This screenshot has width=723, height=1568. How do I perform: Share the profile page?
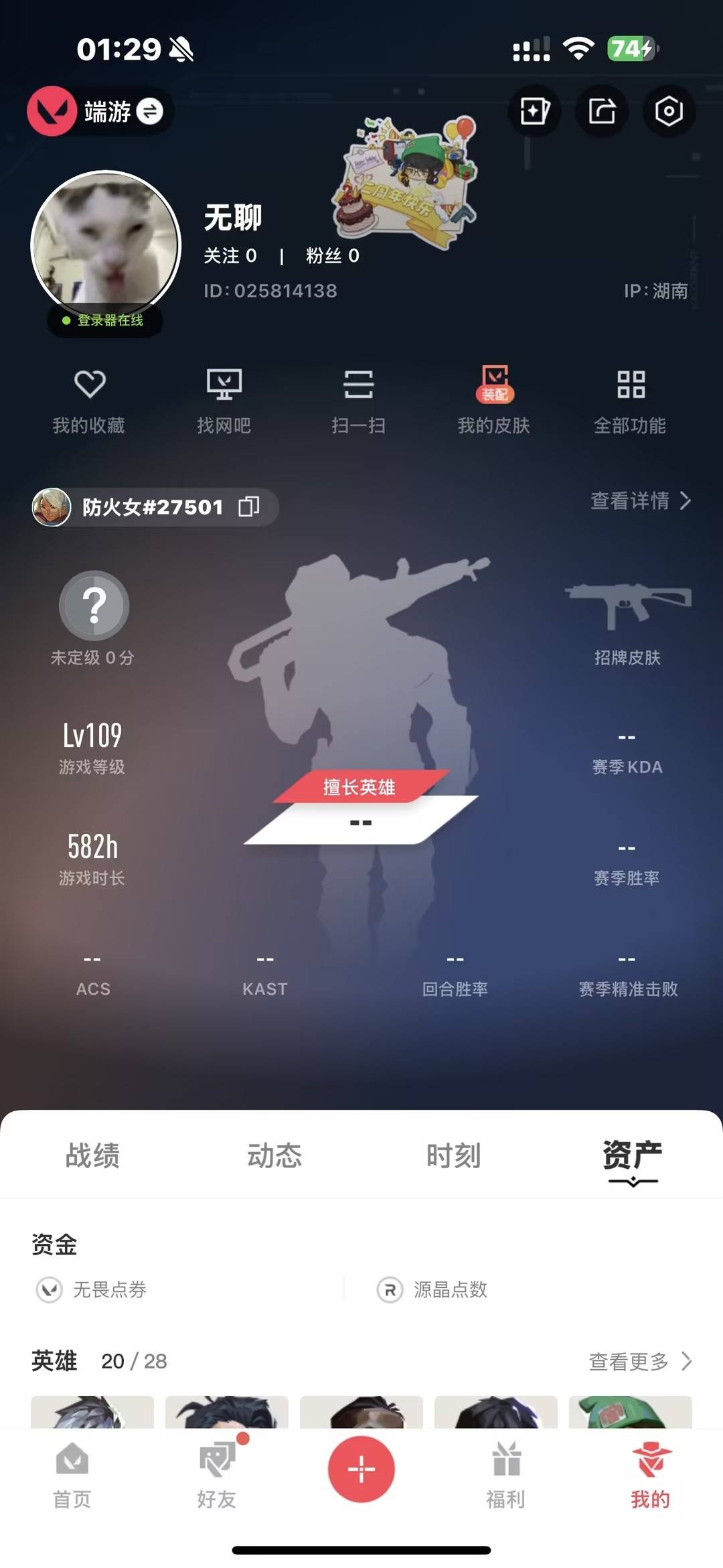[602, 111]
